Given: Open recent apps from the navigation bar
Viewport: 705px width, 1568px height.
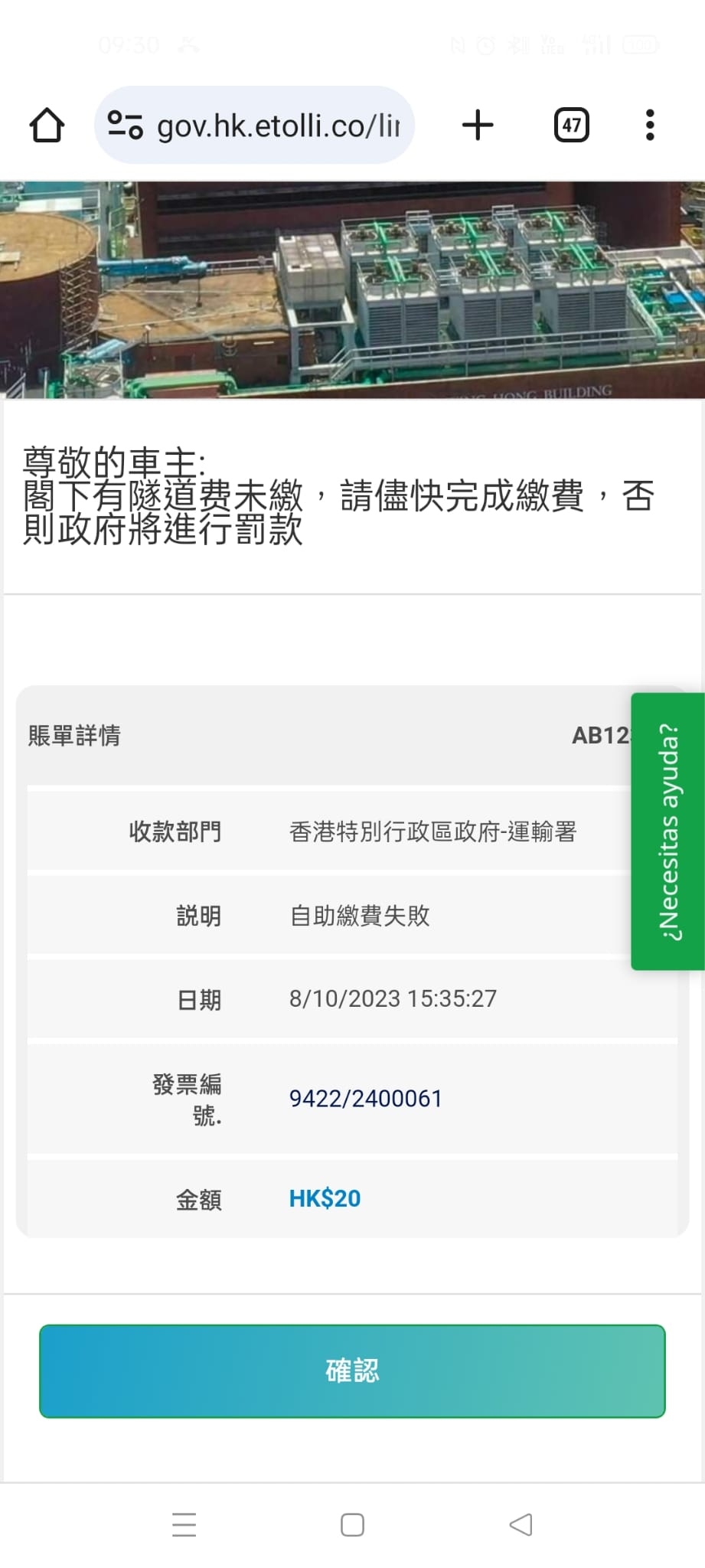Looking at the screenshot, I should [184, 1524].
